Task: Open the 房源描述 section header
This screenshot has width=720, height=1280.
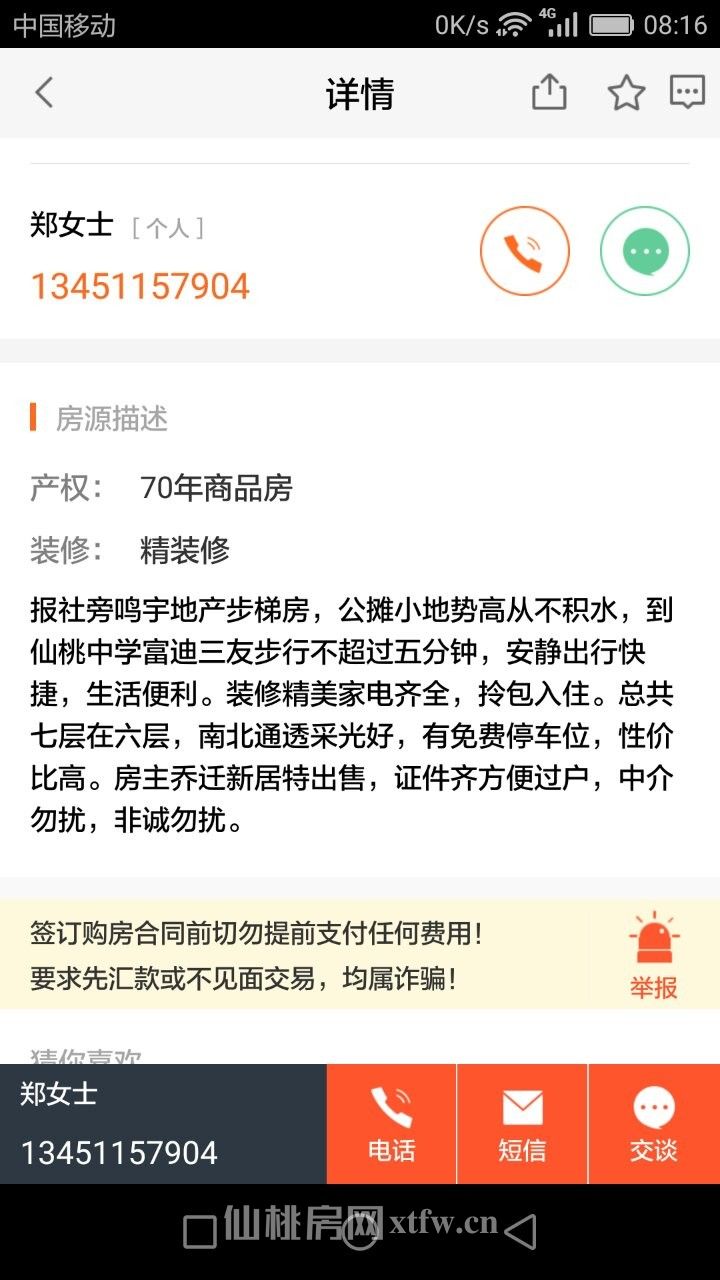Action: tap(110, 420)
